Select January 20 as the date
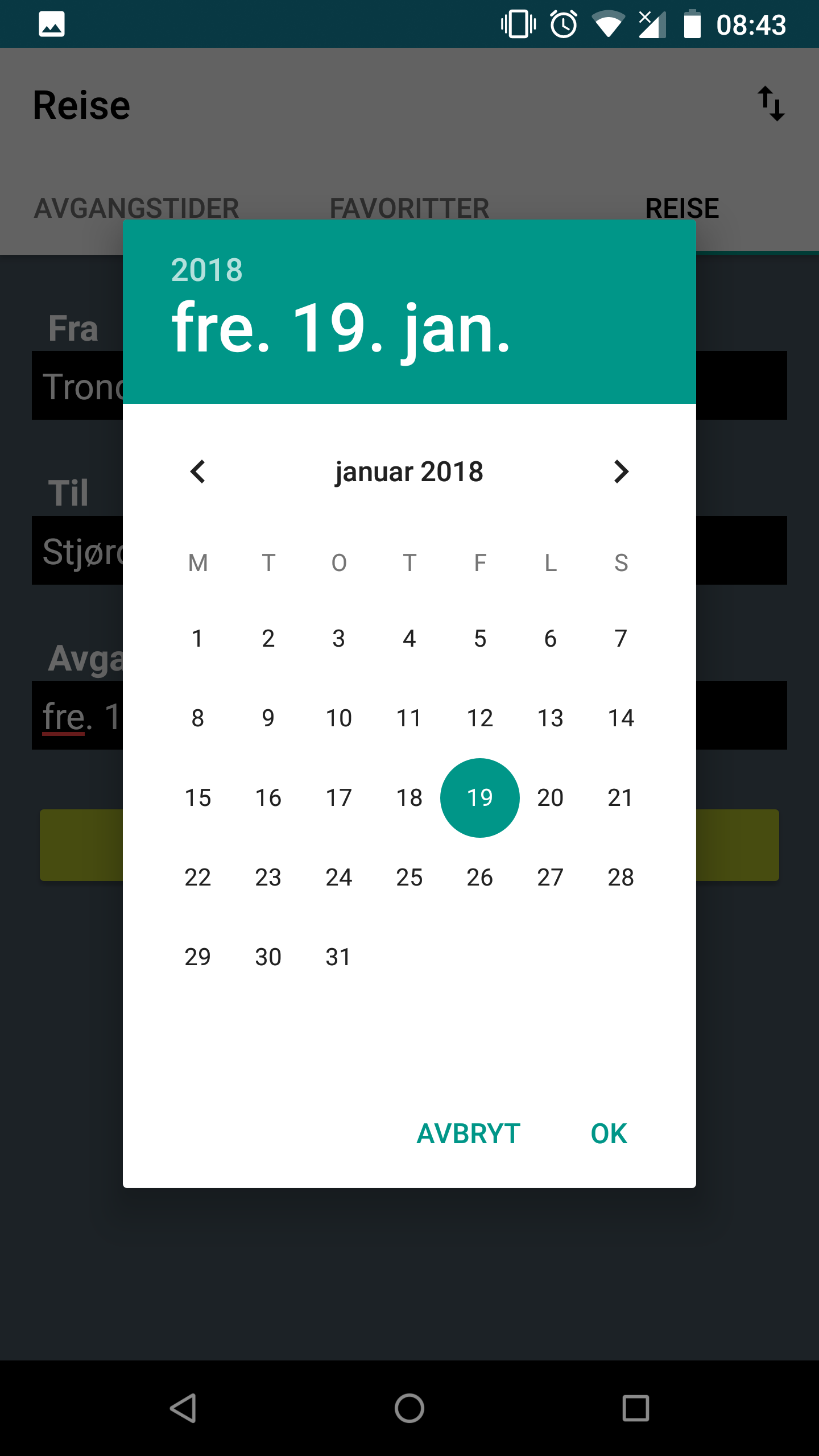This screenshot has width=819, height=1456. (x=551, y=798)
